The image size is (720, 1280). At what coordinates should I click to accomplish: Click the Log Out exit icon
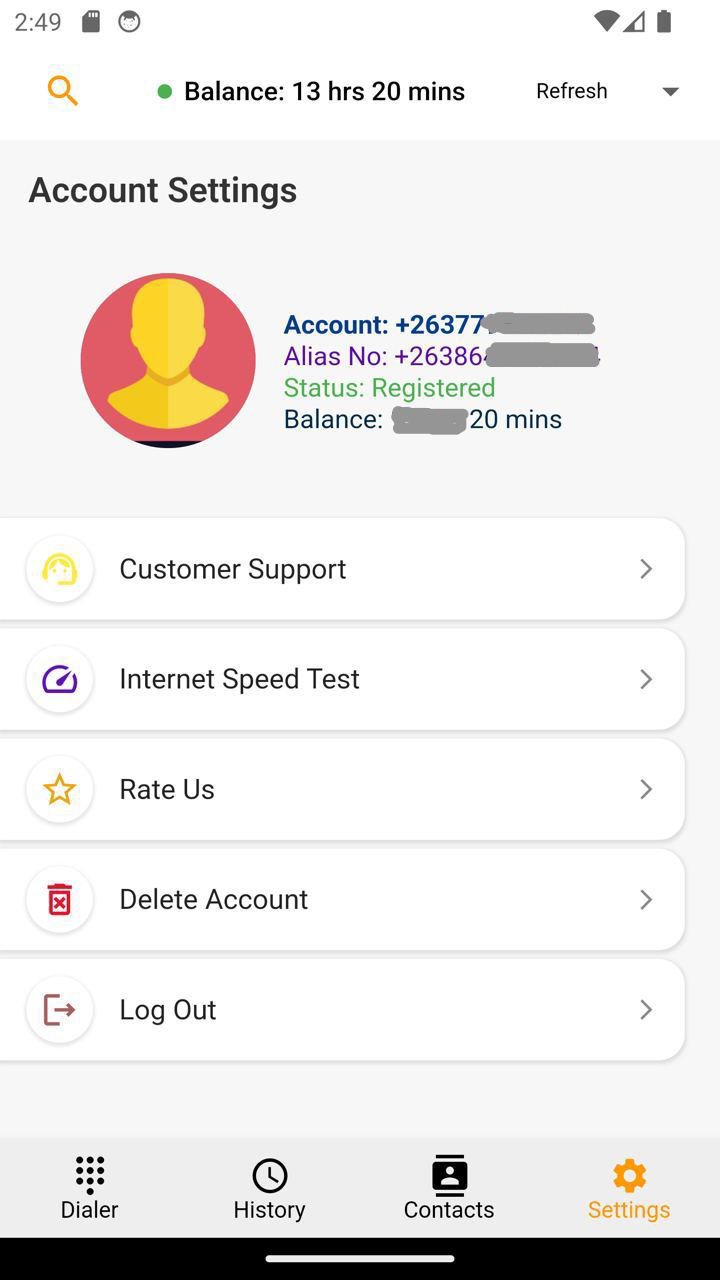(x=59, y=1009)
